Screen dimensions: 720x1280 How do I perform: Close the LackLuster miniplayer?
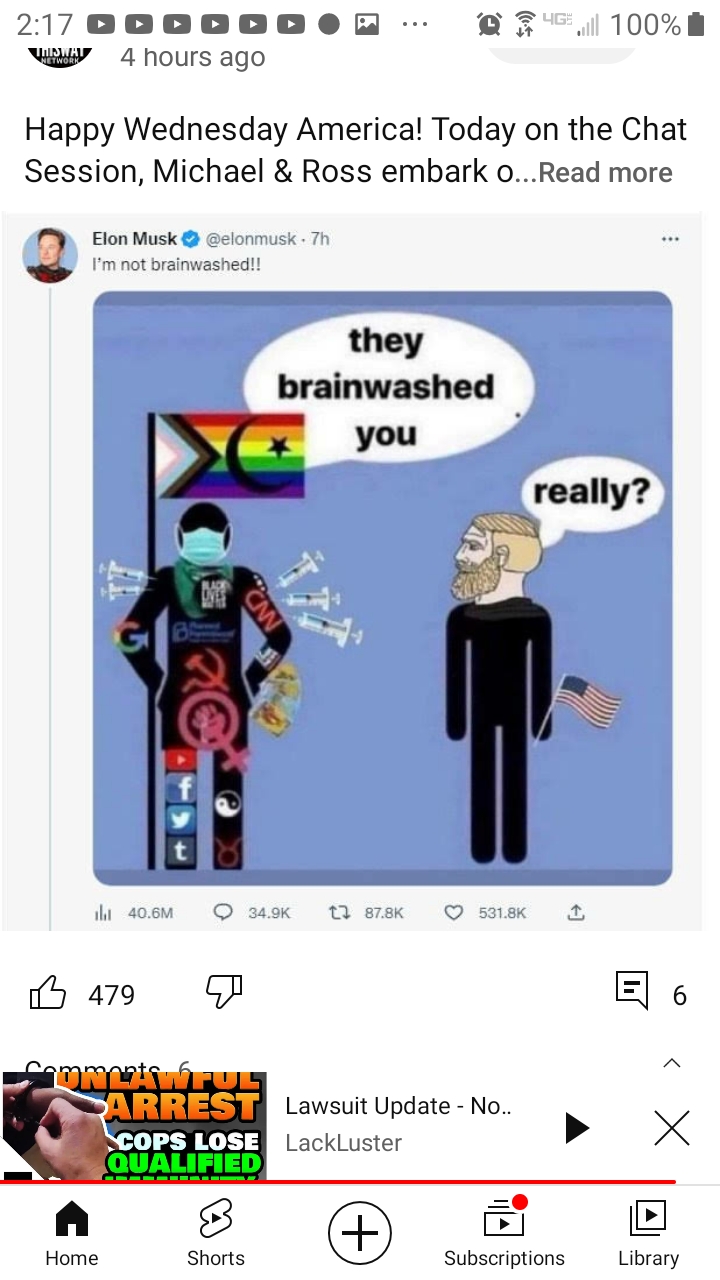tap(672, 1127)
